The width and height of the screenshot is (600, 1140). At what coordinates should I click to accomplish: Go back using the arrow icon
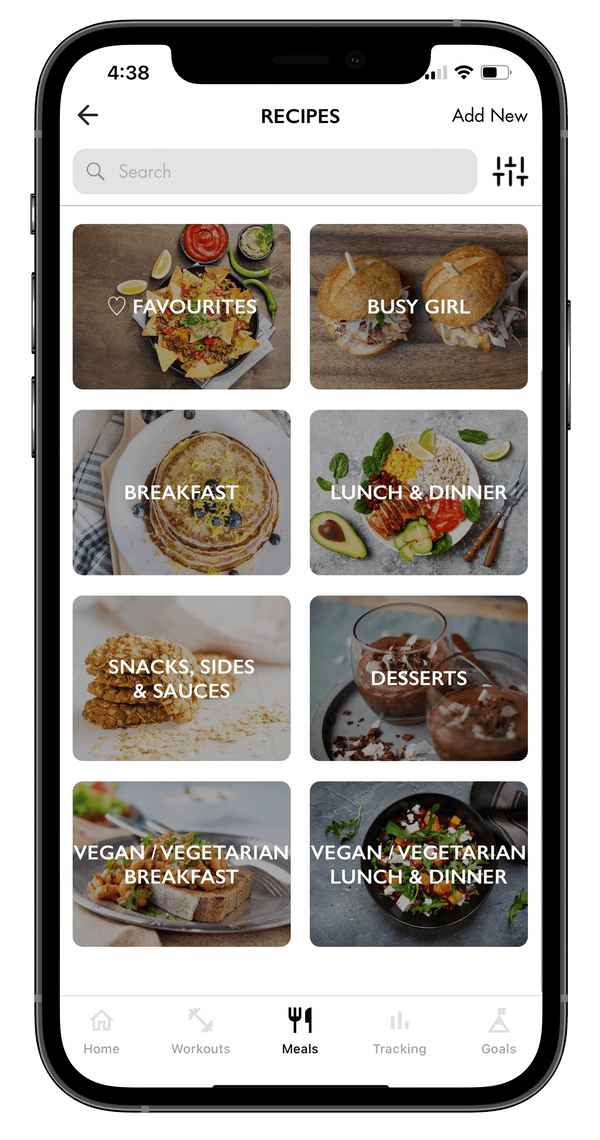pos(88,115)
